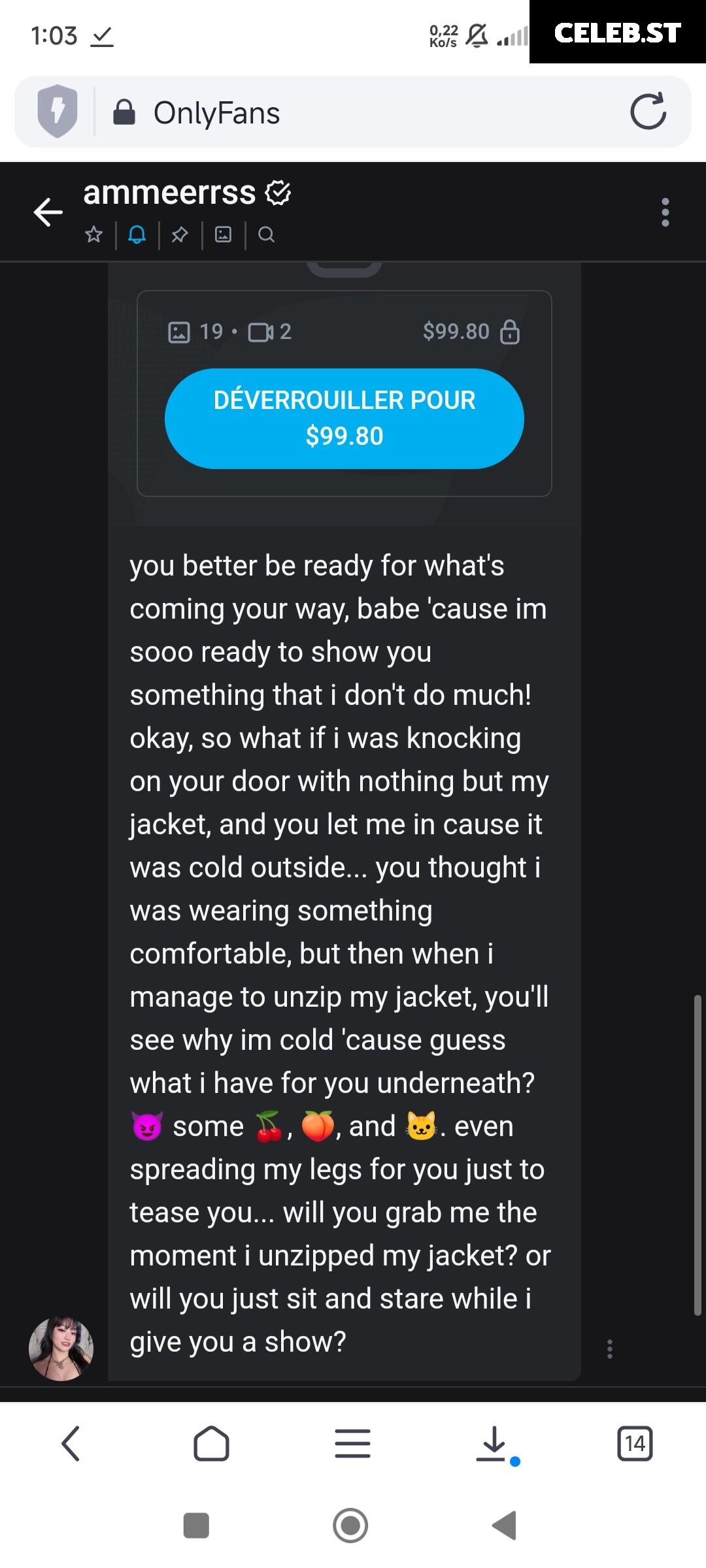
Task: Go to the previous browser page
Action: [x=71, y=1444]
